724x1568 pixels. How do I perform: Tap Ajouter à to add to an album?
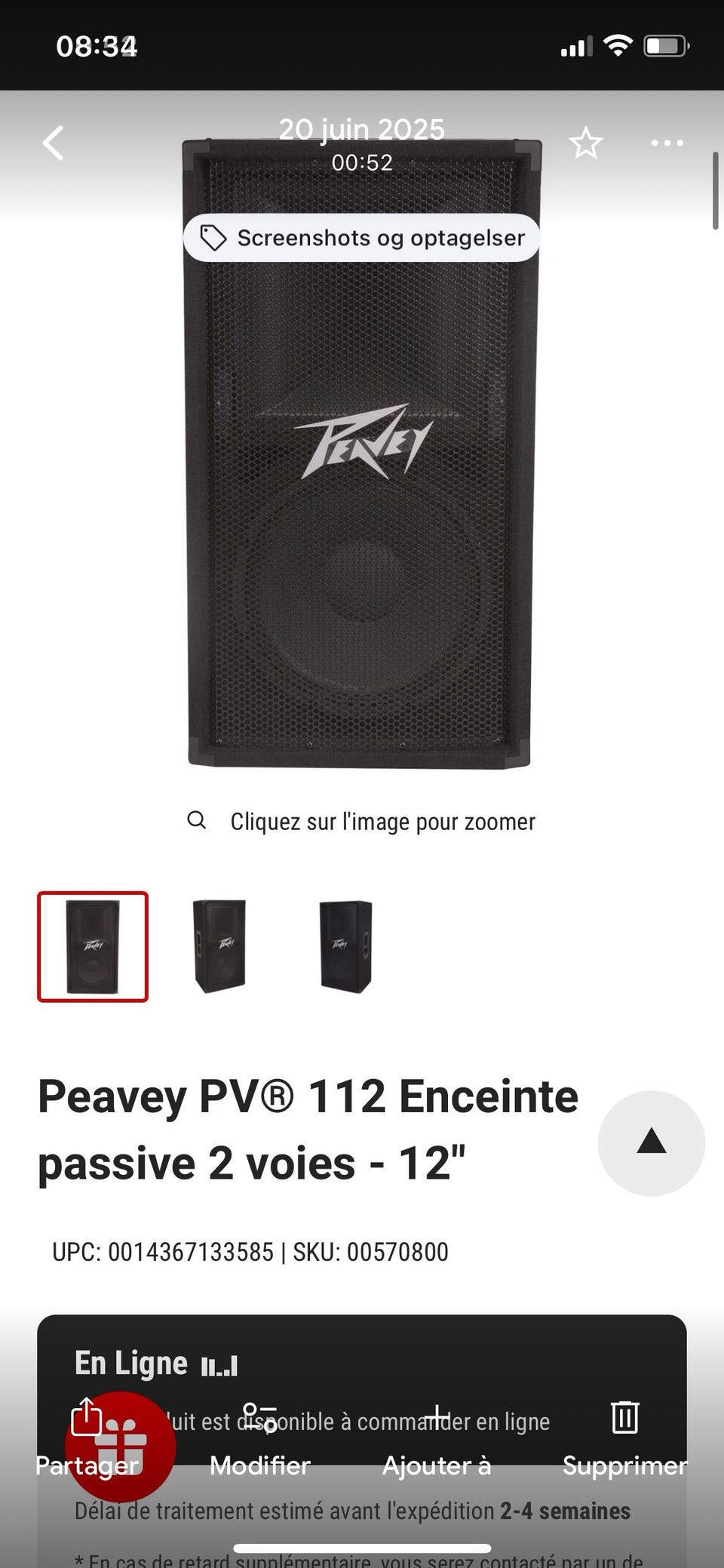[437, 1440]
